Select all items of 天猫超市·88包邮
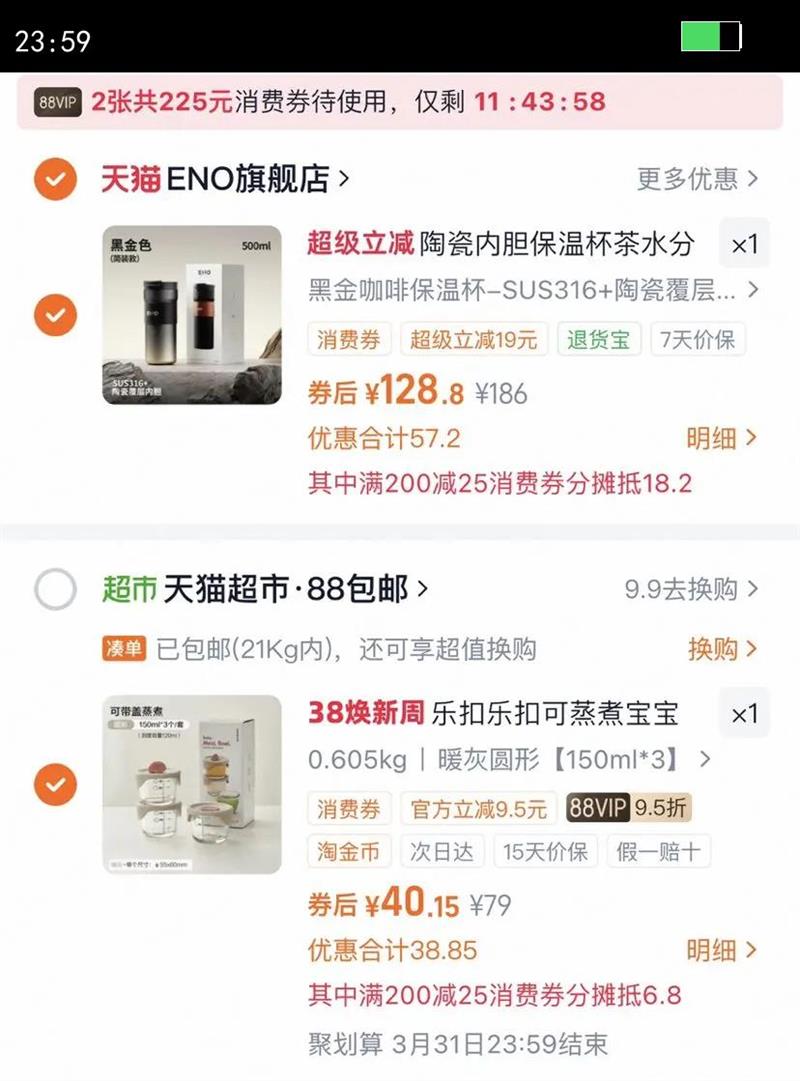The image size is (800, 1081). tap(55, 589)
